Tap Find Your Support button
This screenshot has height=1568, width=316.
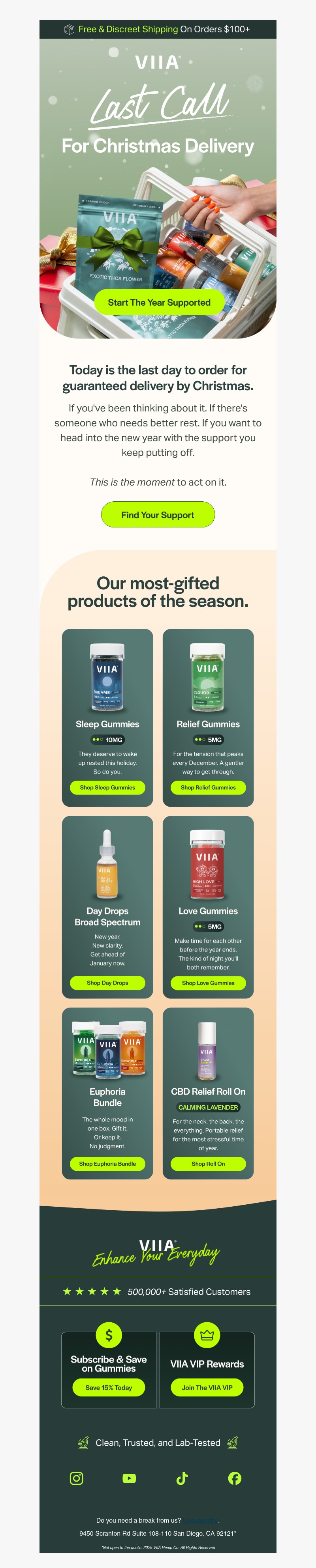click(157, 514)
